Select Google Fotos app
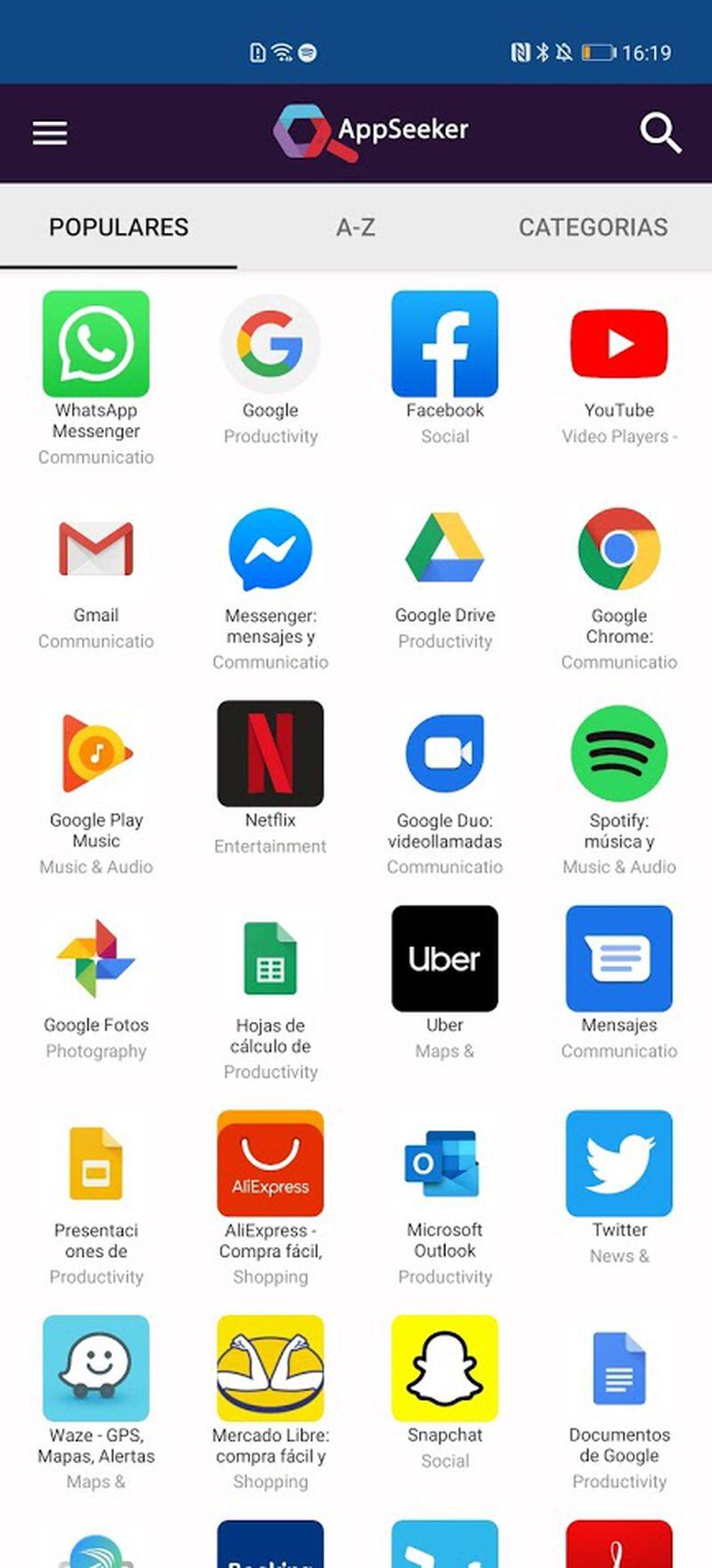The height and width of the screenshot is (1568, 712). [x=96, y=959]
